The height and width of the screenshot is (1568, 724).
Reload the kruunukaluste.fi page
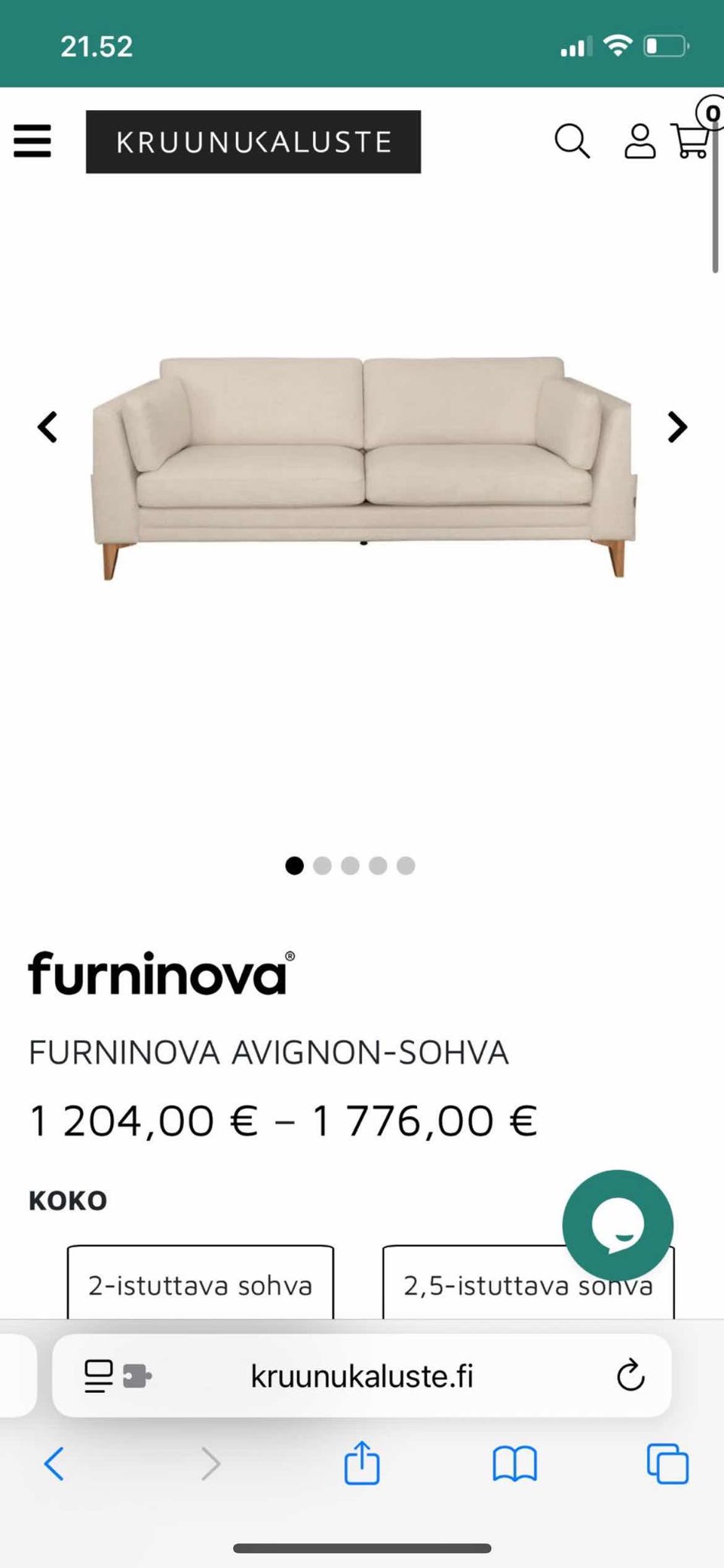pyautogui.click(x=630, y=1376)
